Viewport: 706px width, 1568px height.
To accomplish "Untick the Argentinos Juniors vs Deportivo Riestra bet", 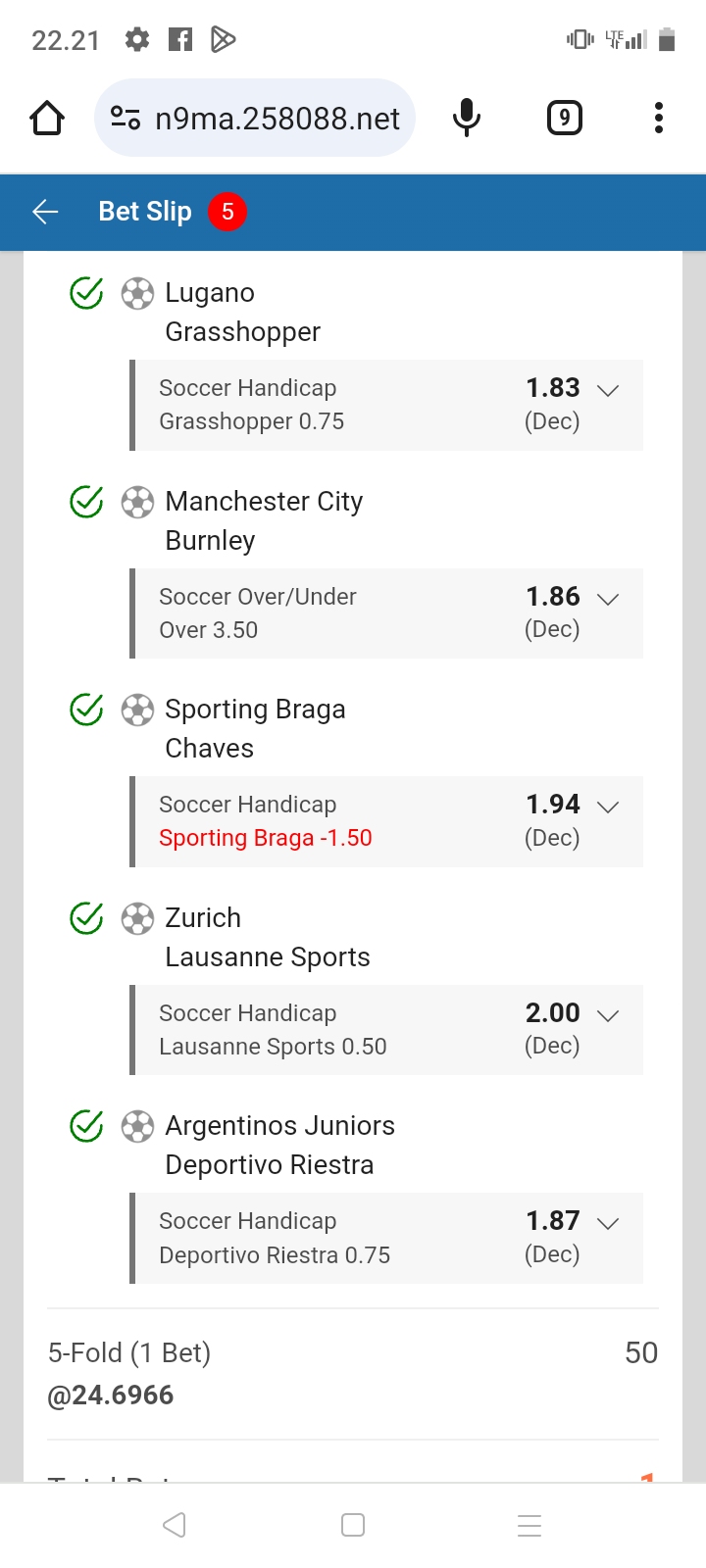I will pyautogui.click(x=86, y=1126).
